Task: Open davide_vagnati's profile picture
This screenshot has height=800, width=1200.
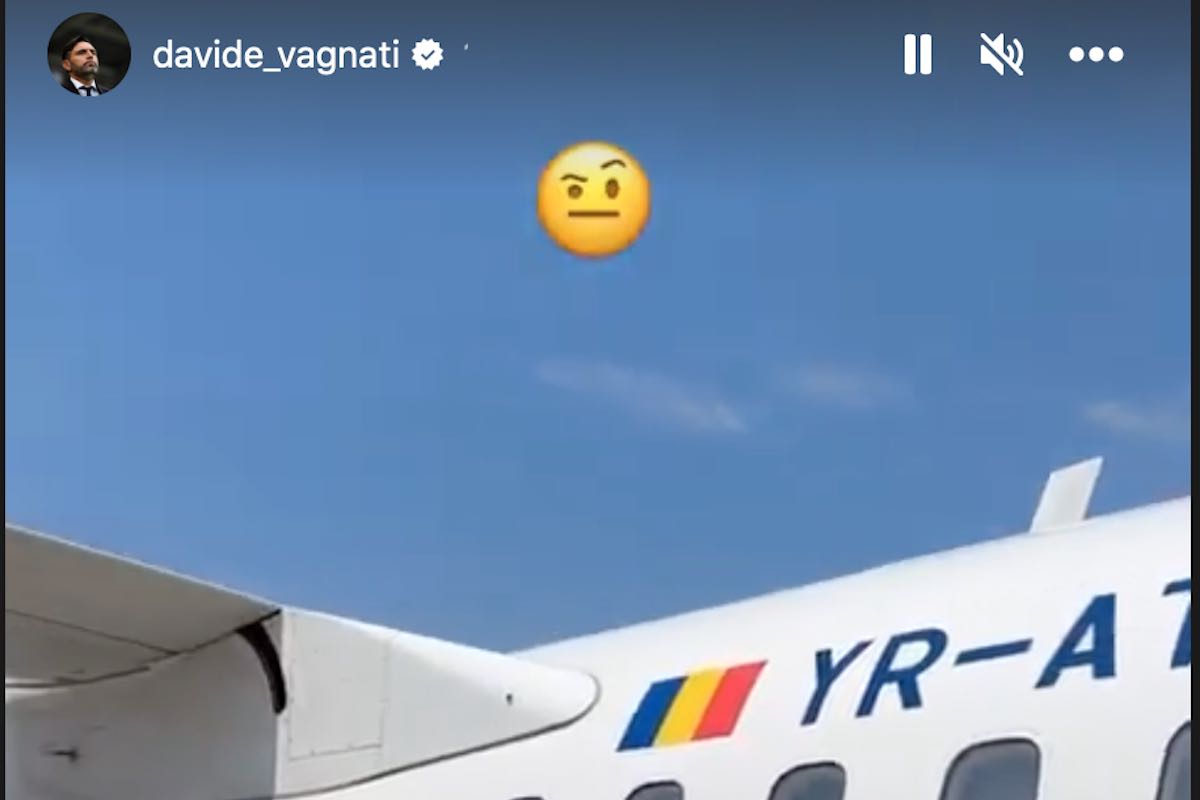Action: (89, 54)
